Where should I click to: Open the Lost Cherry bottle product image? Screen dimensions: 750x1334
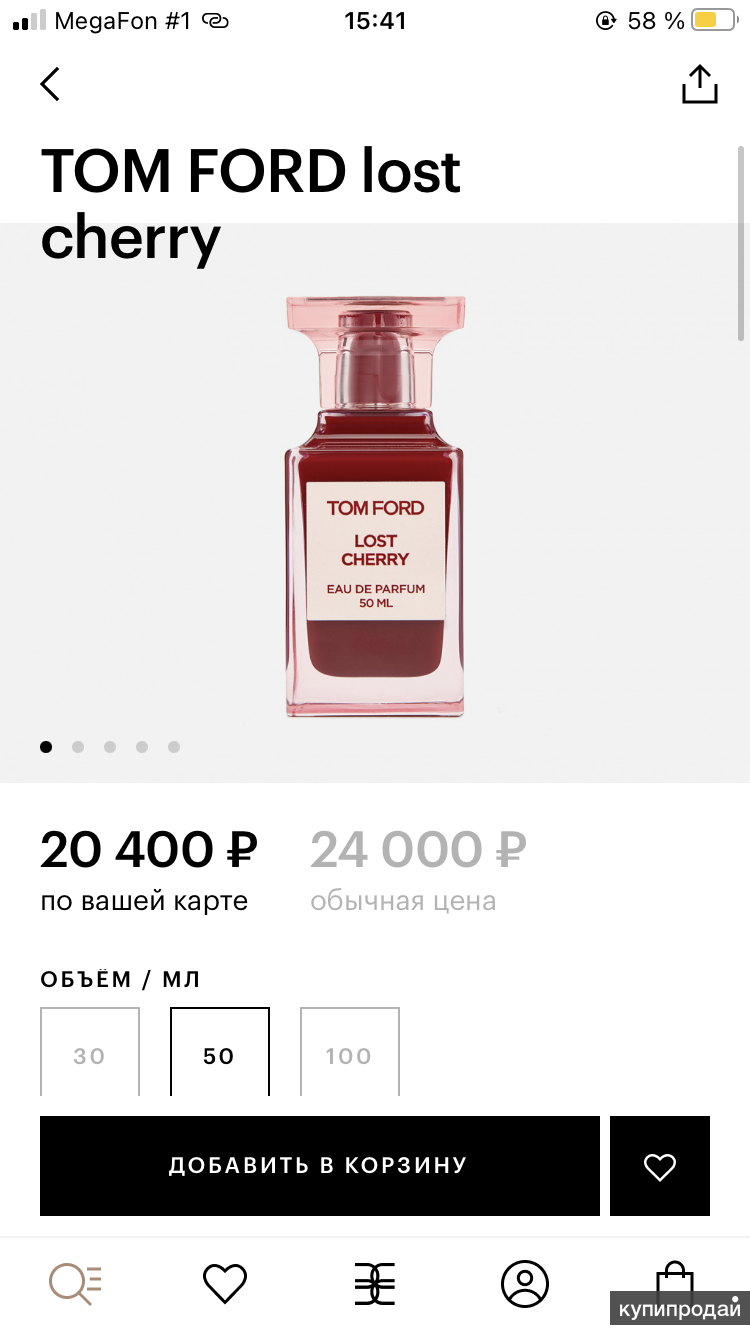click(375, 505)
